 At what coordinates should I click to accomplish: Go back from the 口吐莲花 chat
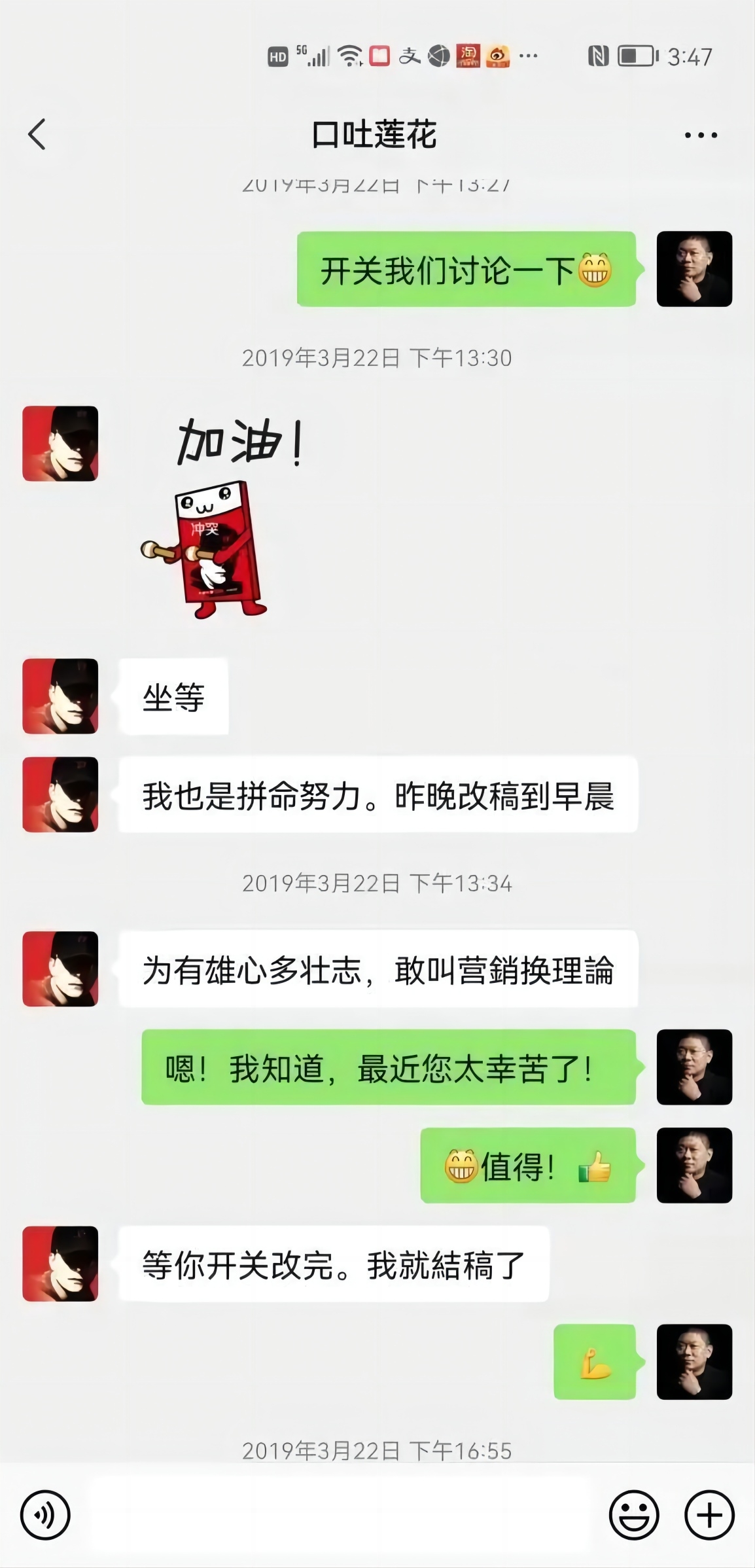coord(37,134)
